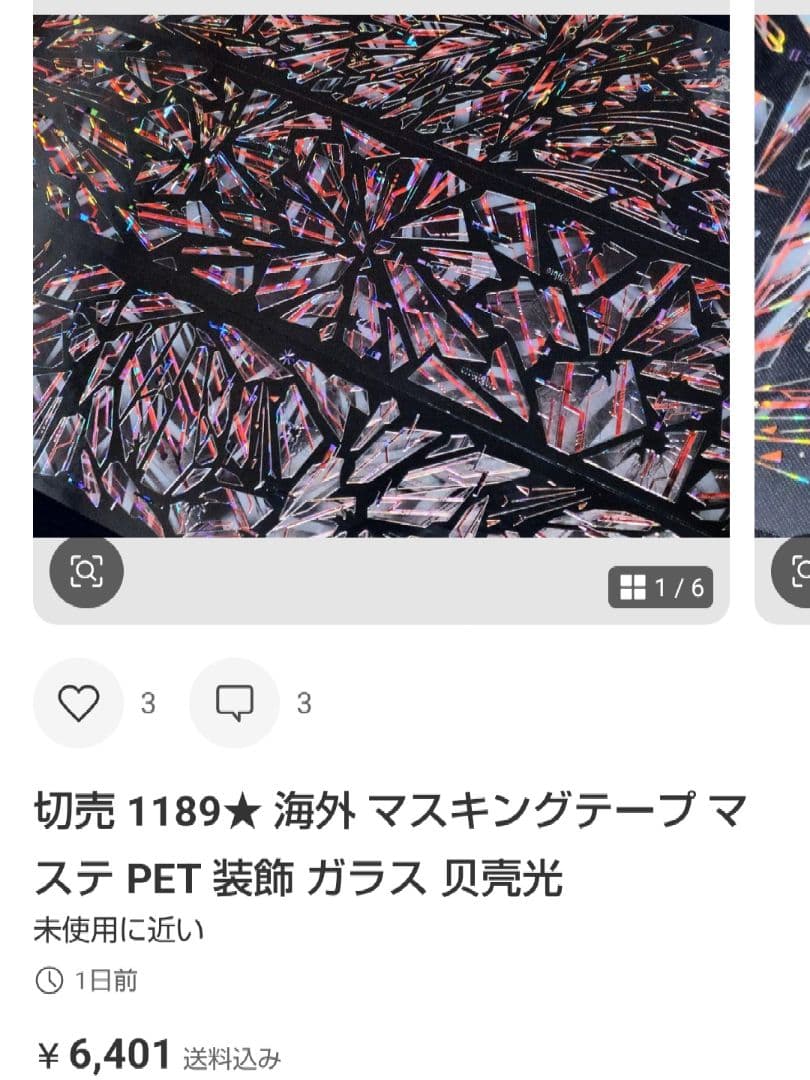
Task: Like this masking tape listing
Action: [x=78, y=704]
